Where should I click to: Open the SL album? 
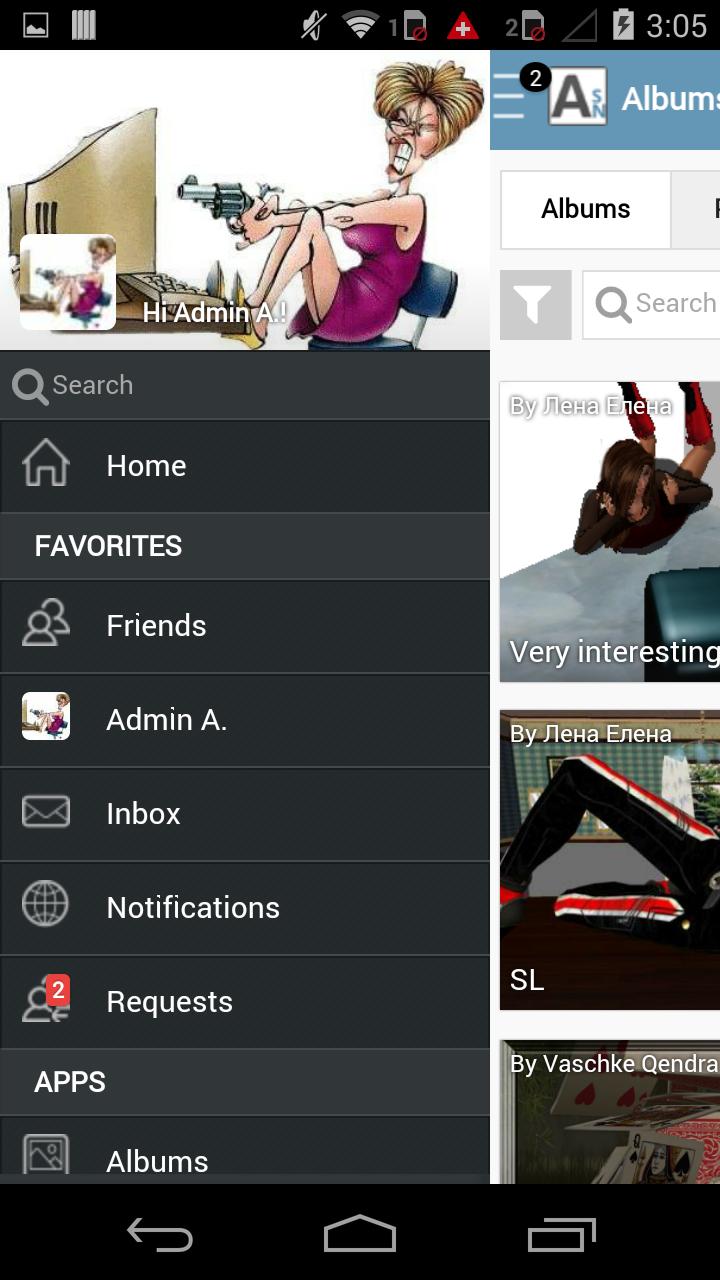click(x=610, y=860)
